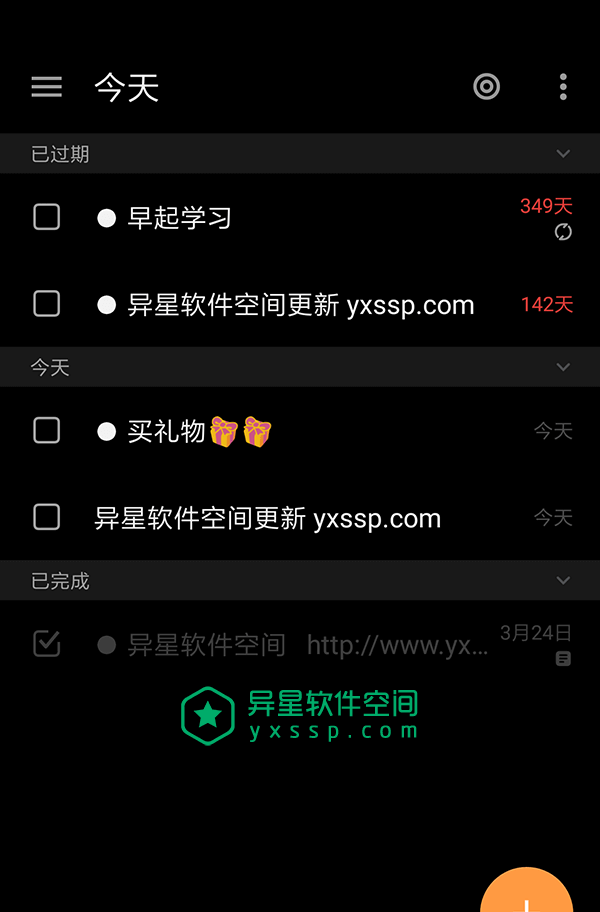Open the focus timer target icon
Screen dimensions: 600x912
486,87
